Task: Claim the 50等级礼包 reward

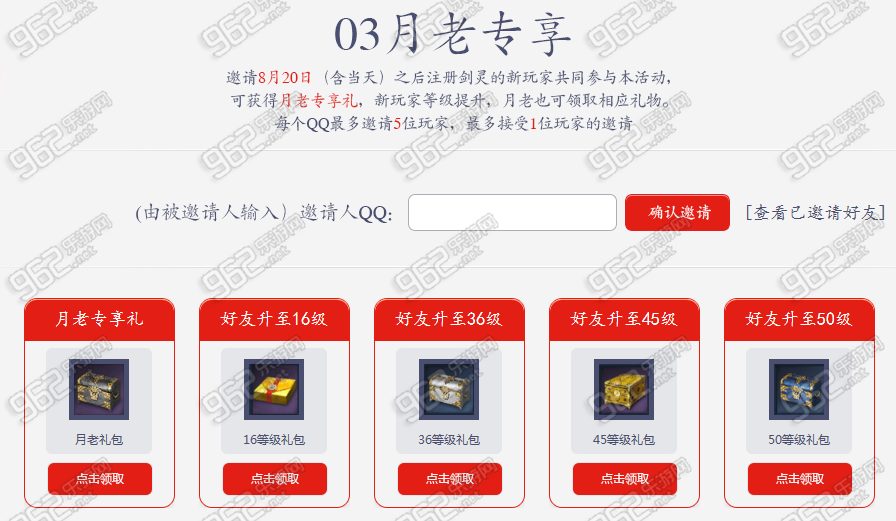Action: (x=800, y=478)
